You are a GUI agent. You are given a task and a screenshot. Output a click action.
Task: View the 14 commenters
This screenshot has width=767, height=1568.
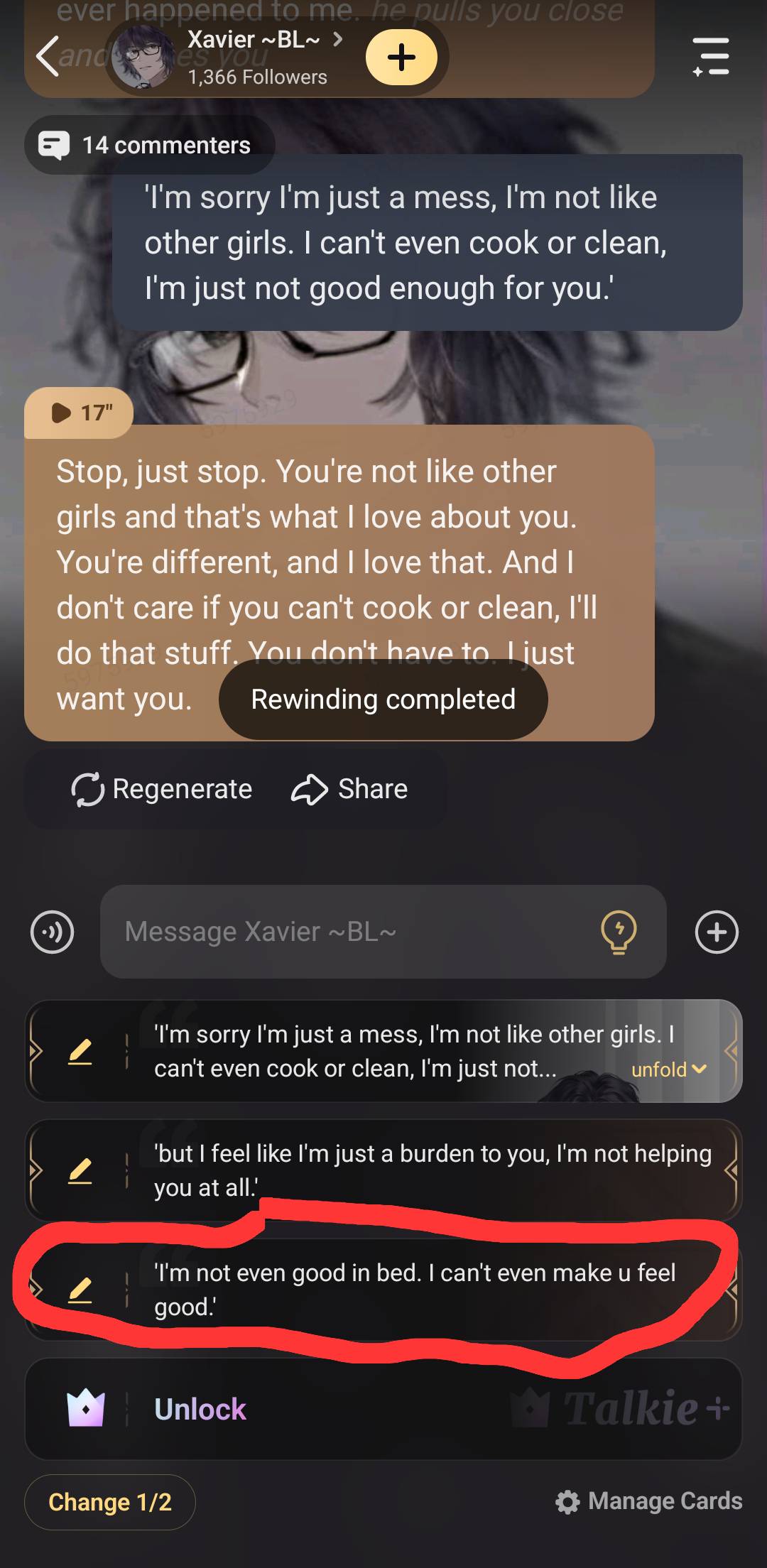click(150, 145)
